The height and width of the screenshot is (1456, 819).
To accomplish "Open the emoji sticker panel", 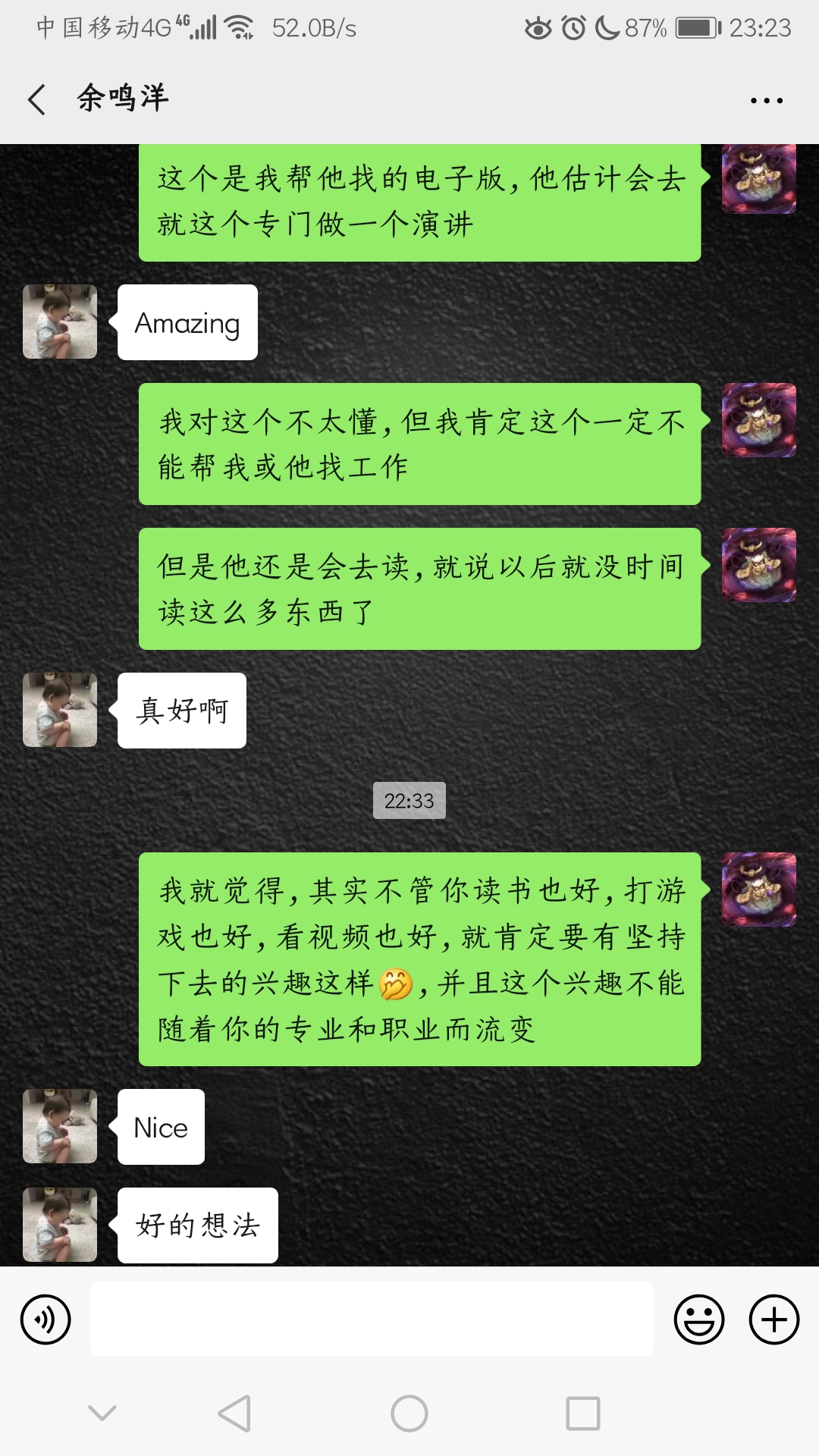I will tap(698, 1319).
